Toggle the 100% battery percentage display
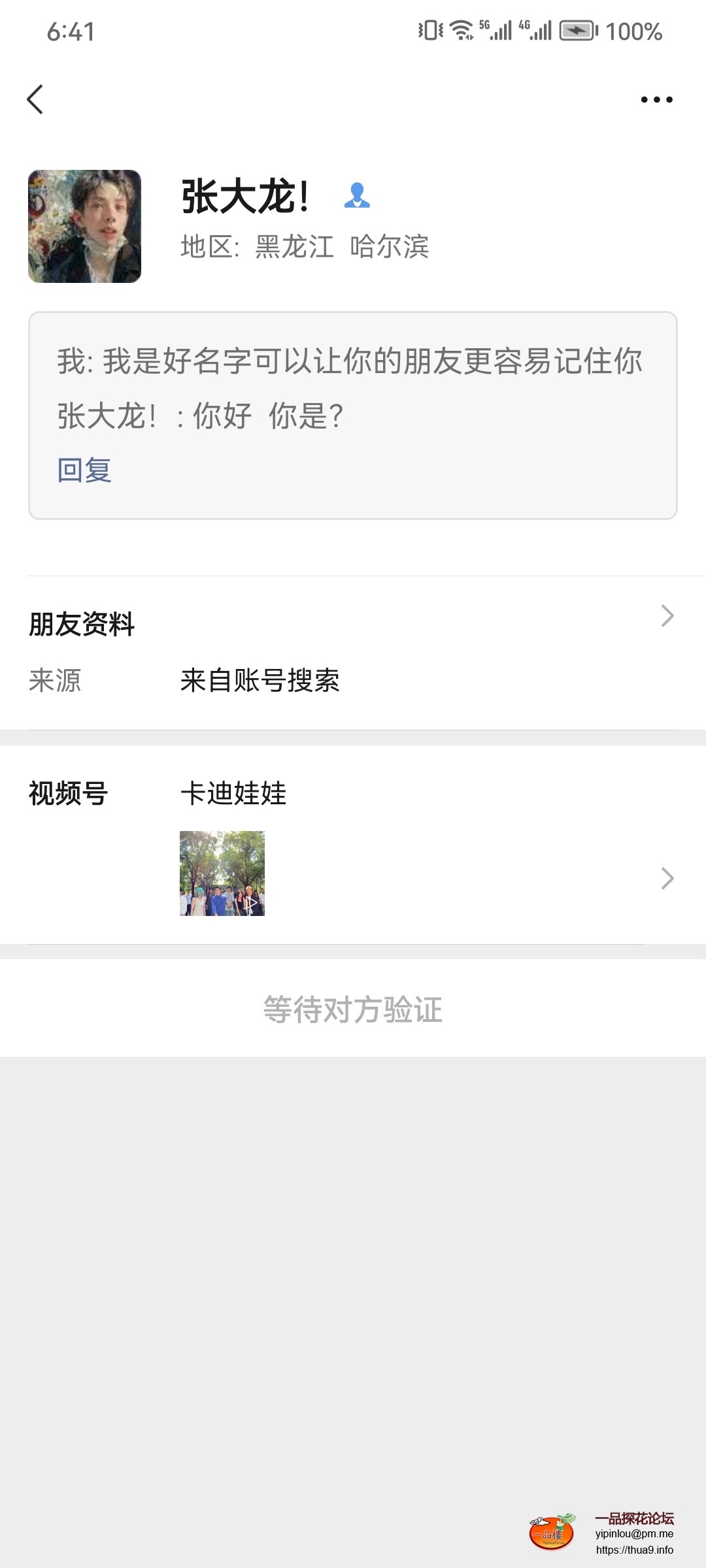The height and width of the screenshot is (1568, 706). point(635,29)
